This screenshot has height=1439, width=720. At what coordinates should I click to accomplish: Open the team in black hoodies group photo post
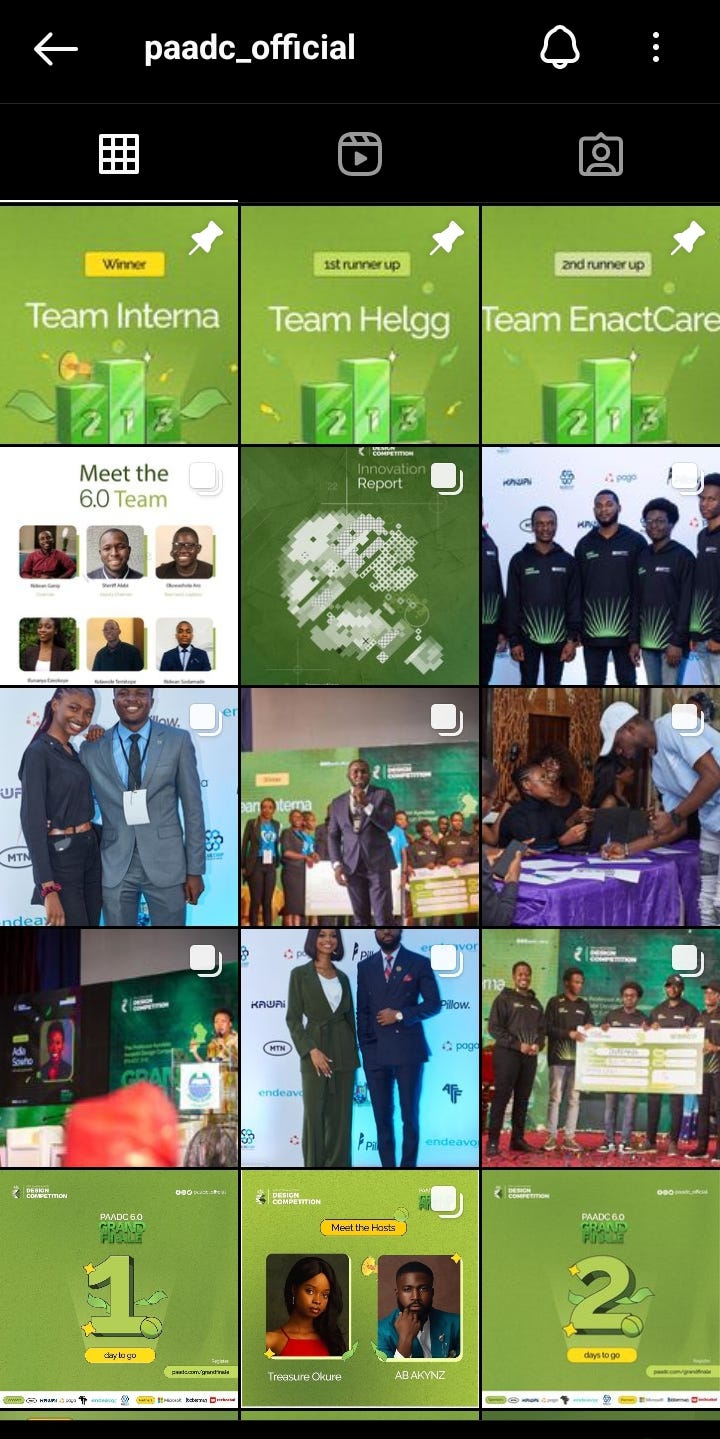[601, 566]
